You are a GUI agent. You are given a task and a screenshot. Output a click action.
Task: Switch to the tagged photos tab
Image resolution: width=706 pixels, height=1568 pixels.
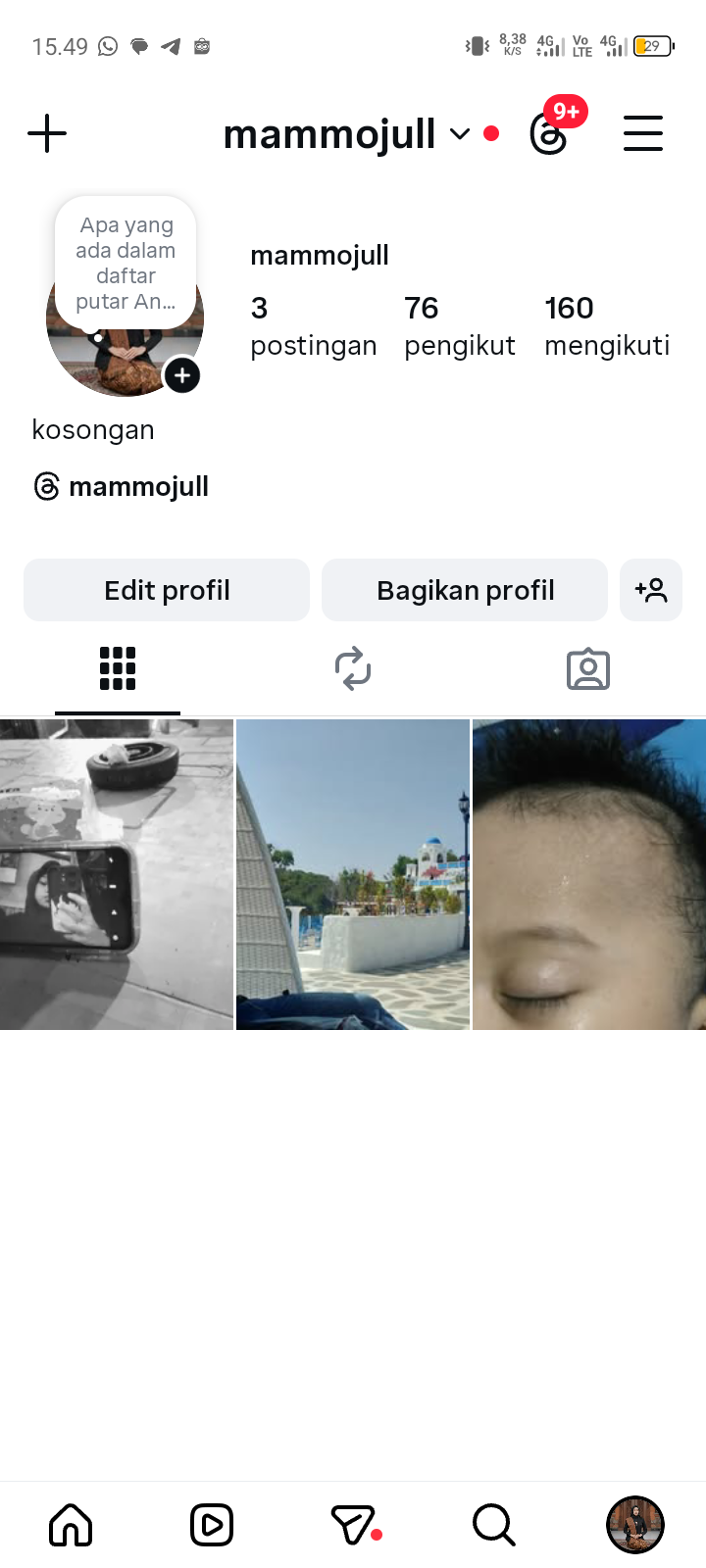tap(588, 669)
